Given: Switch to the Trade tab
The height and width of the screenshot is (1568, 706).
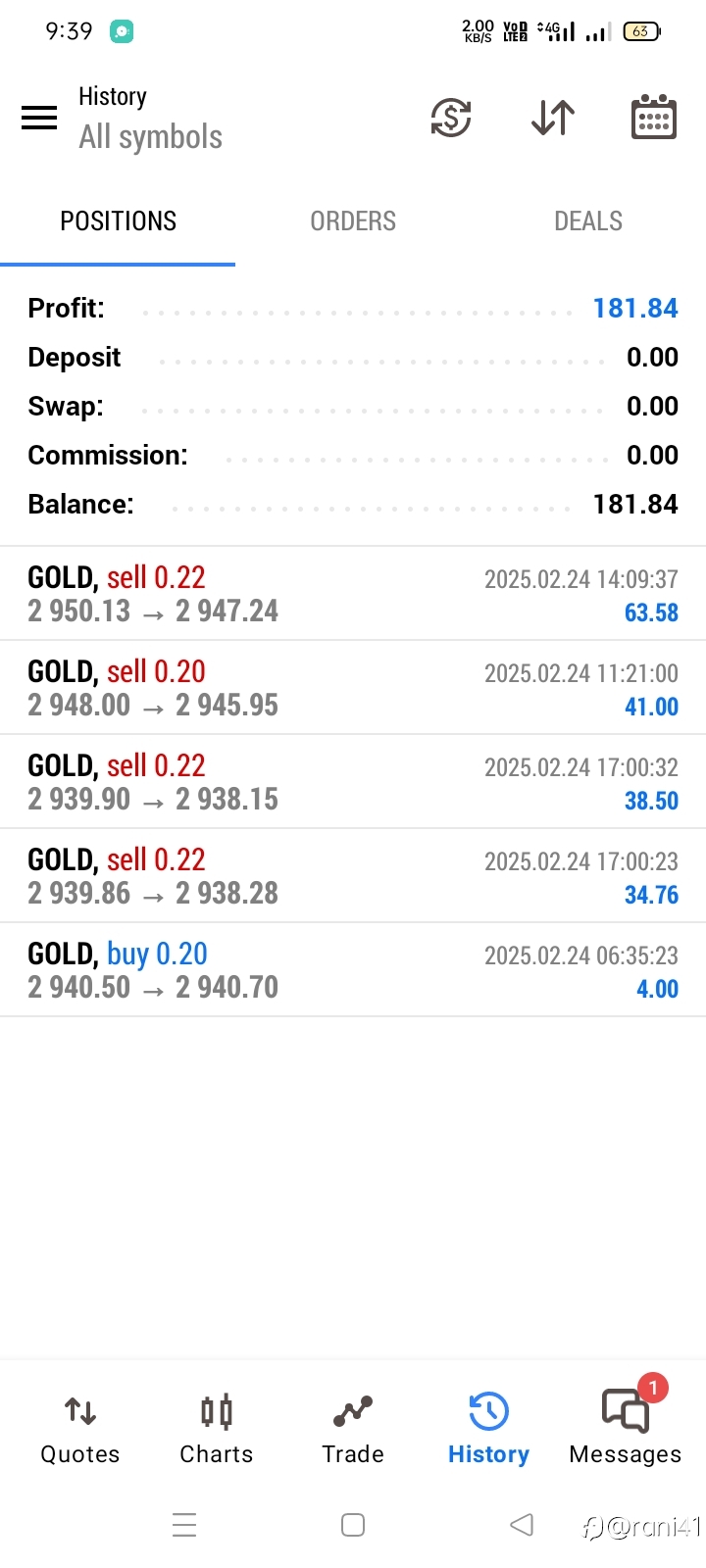Looking at the screenshot, I should 353,1430.
